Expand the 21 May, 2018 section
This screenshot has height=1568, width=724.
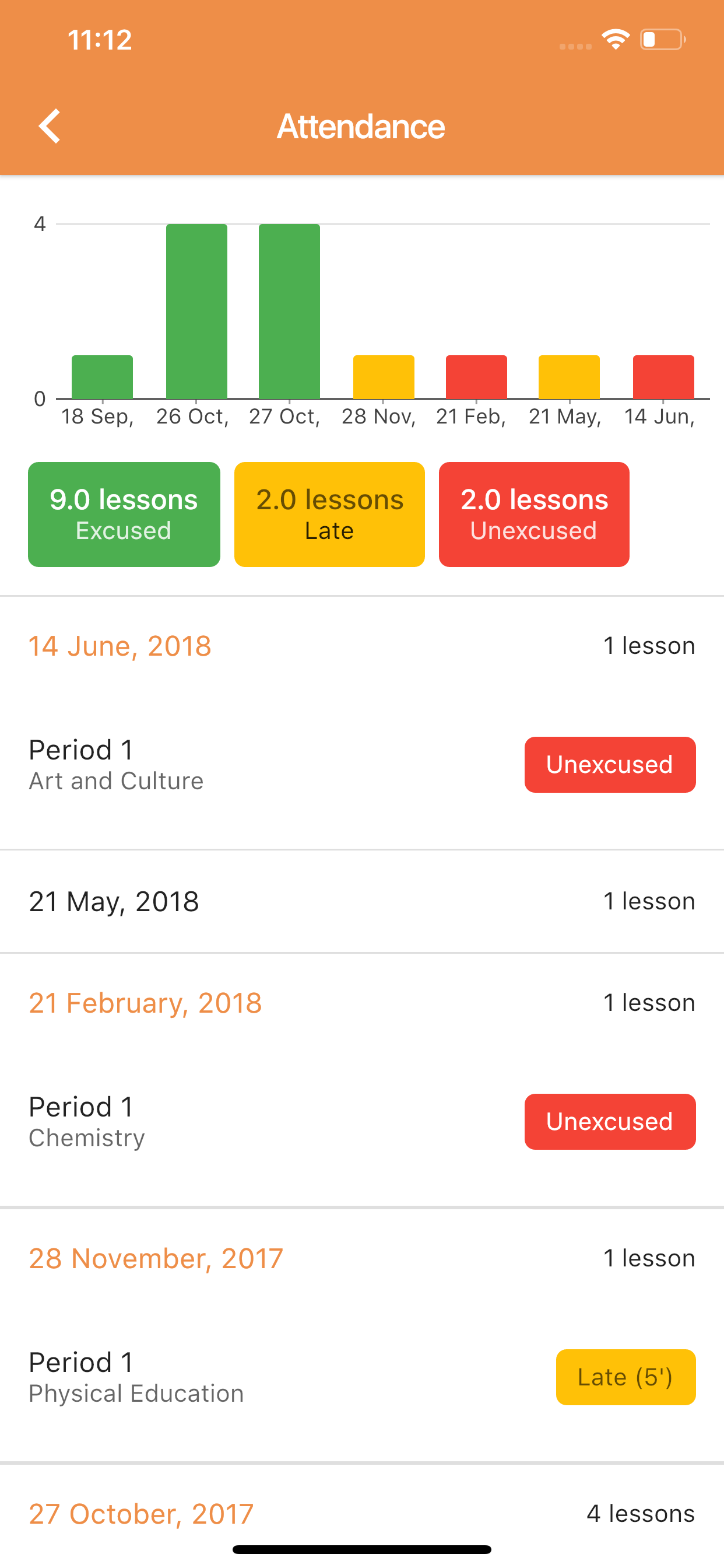coord(362,901)
